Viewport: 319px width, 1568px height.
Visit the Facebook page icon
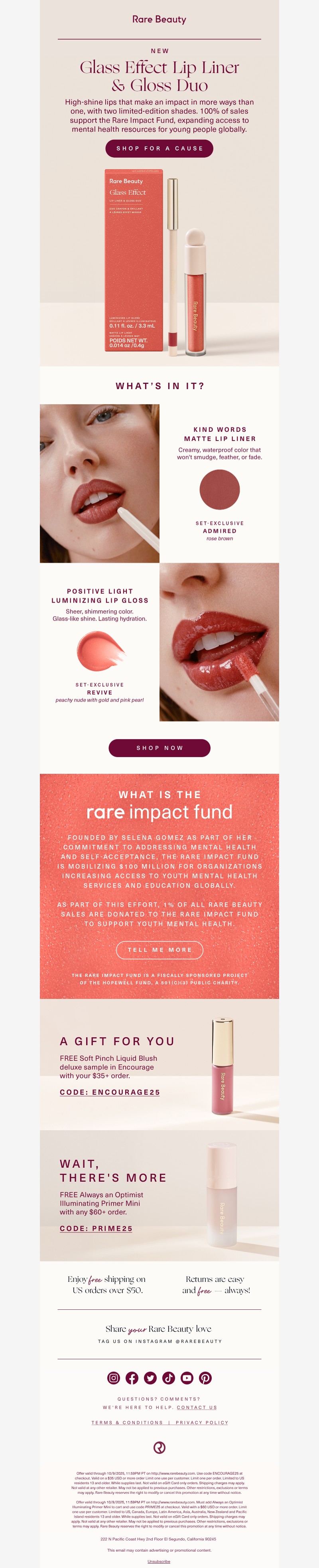132,1378
